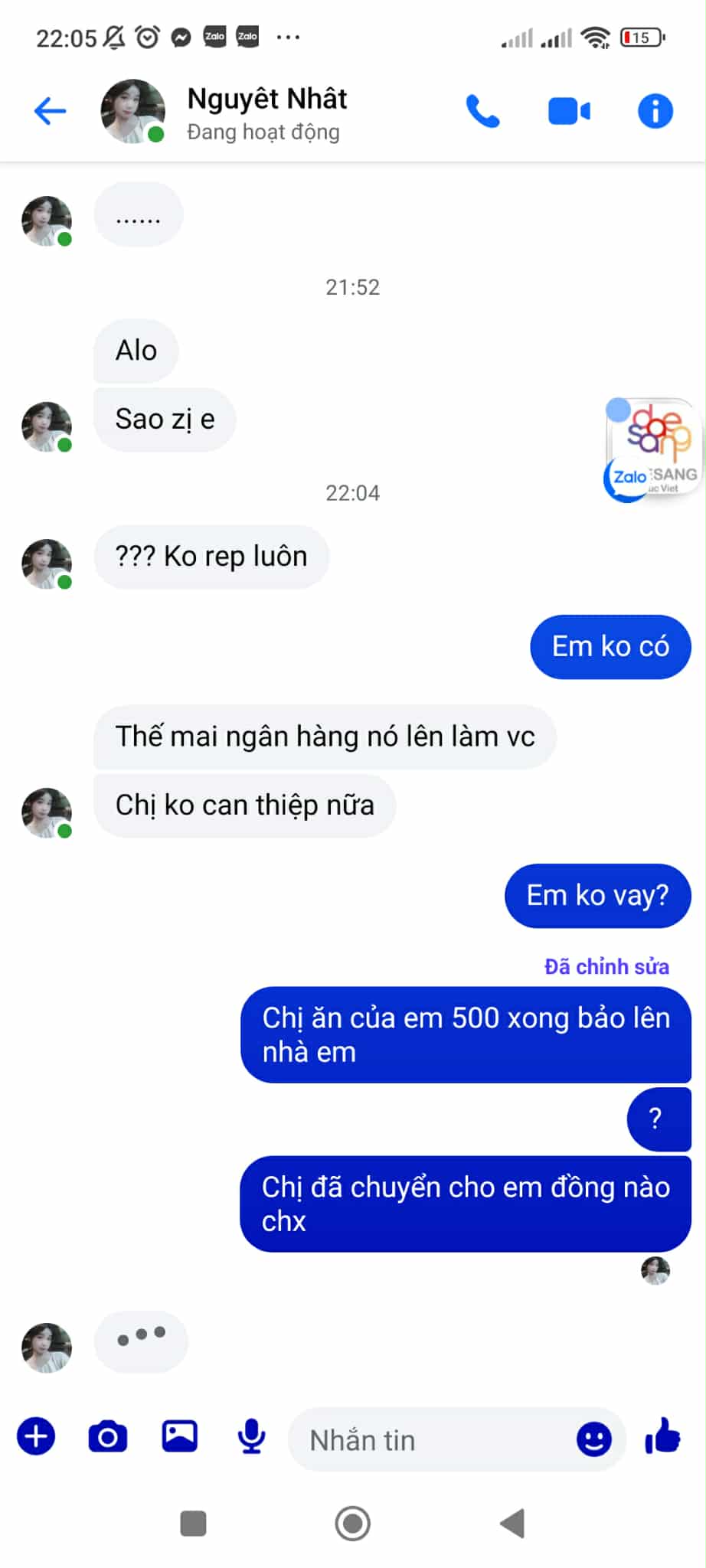This screenshot has width=706, height=1568.
Task: Open the floating Zalo chat head
Action: 652,450
